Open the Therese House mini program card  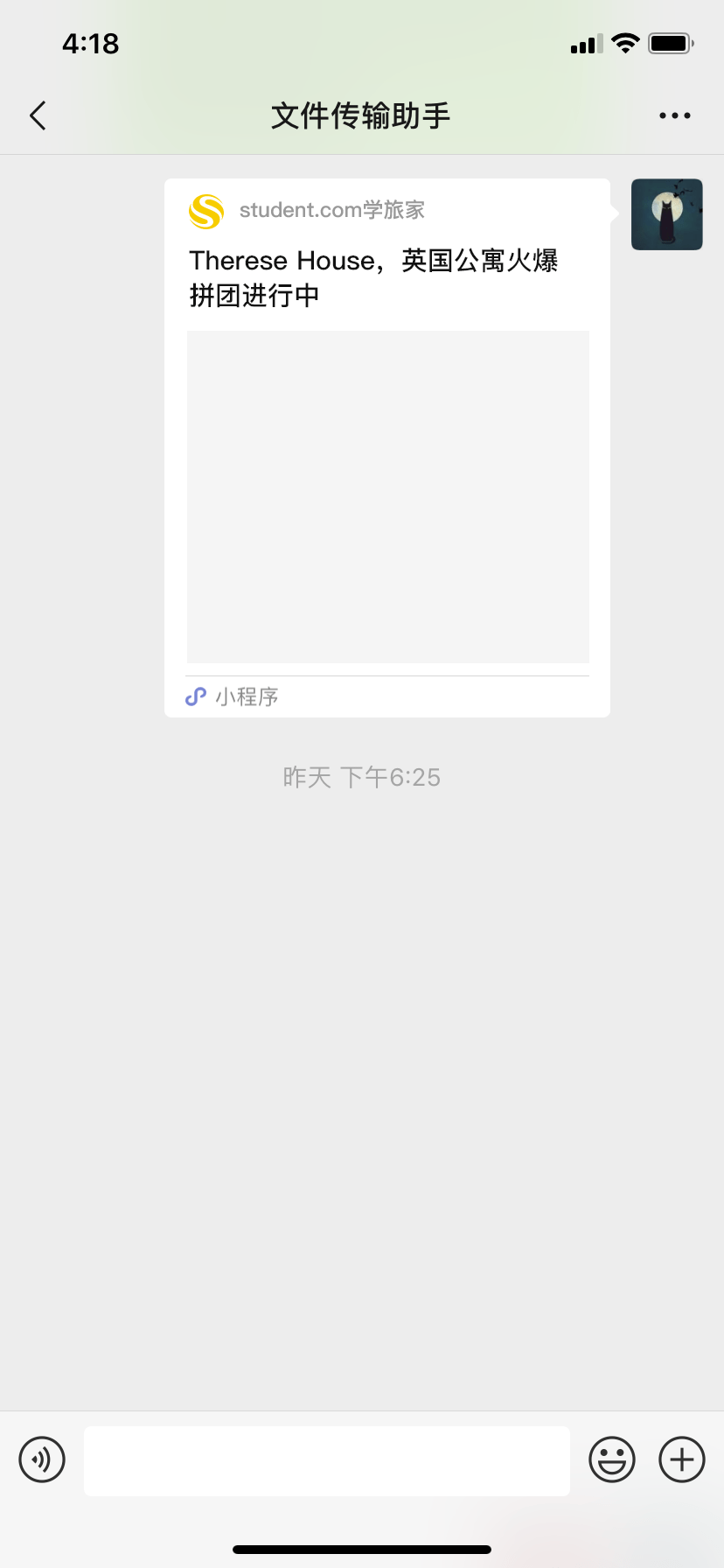pyautogui.click(x=387, y=448)
